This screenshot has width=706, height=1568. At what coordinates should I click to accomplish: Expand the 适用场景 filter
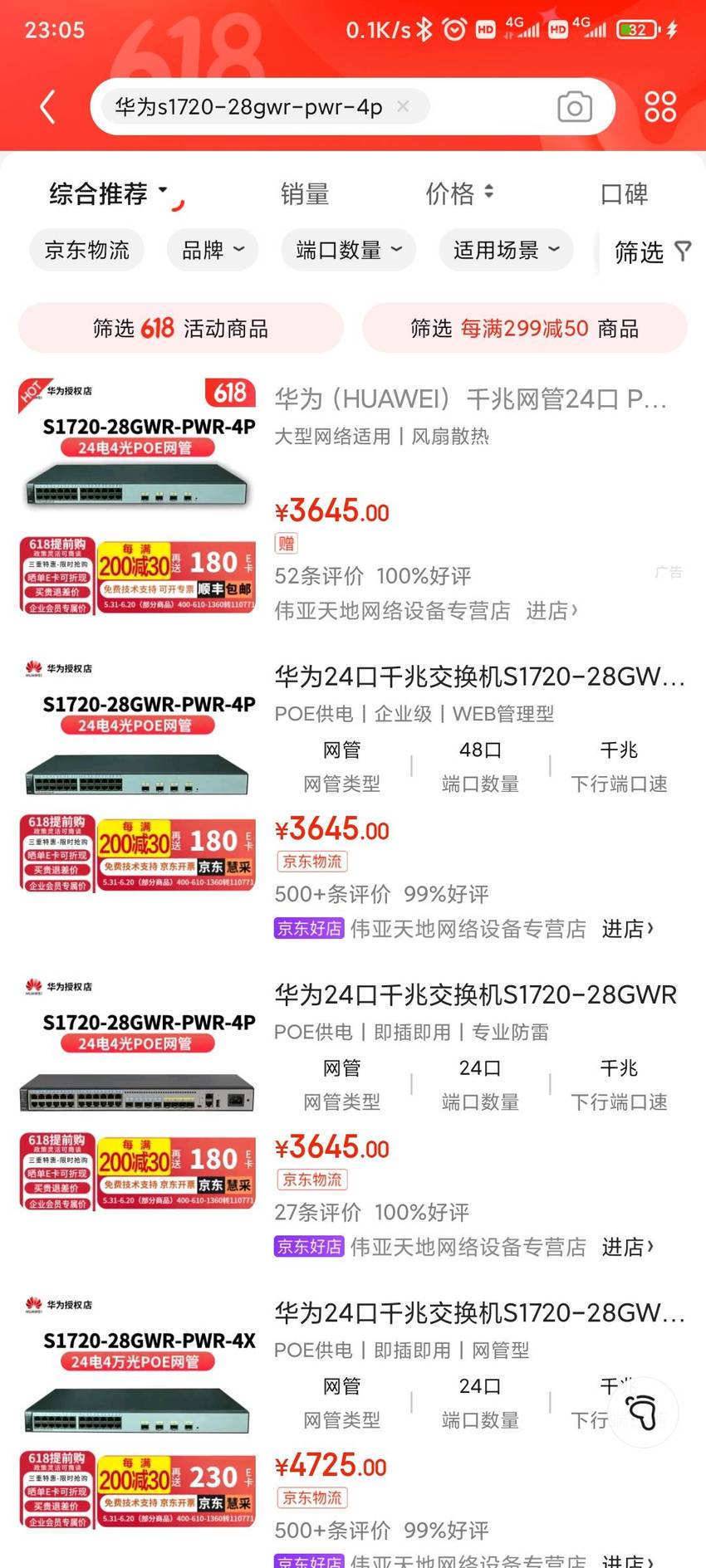coord(506,250)
